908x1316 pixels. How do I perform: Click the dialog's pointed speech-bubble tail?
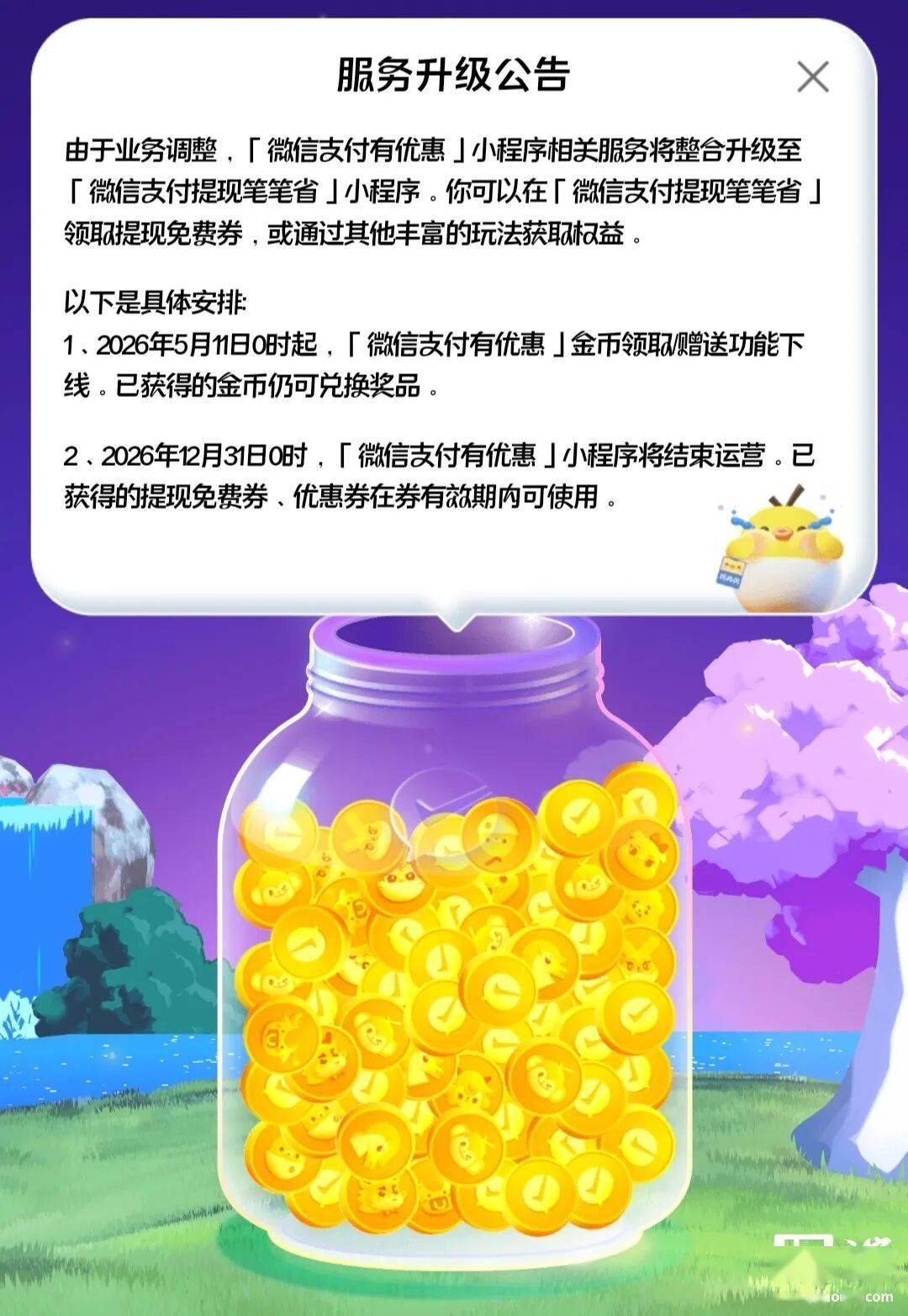point(454,622)
